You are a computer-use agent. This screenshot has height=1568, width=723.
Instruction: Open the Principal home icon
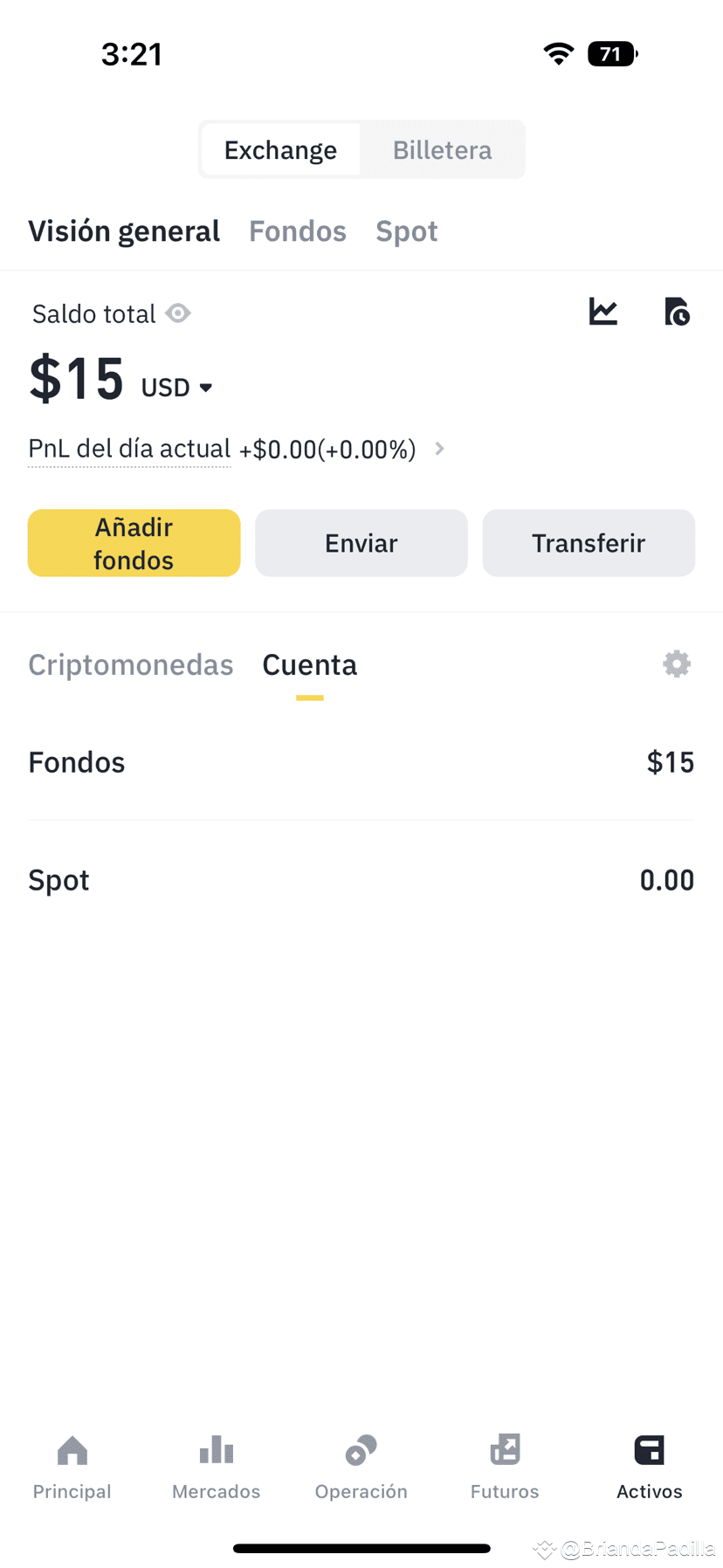tap(72, 1465)
